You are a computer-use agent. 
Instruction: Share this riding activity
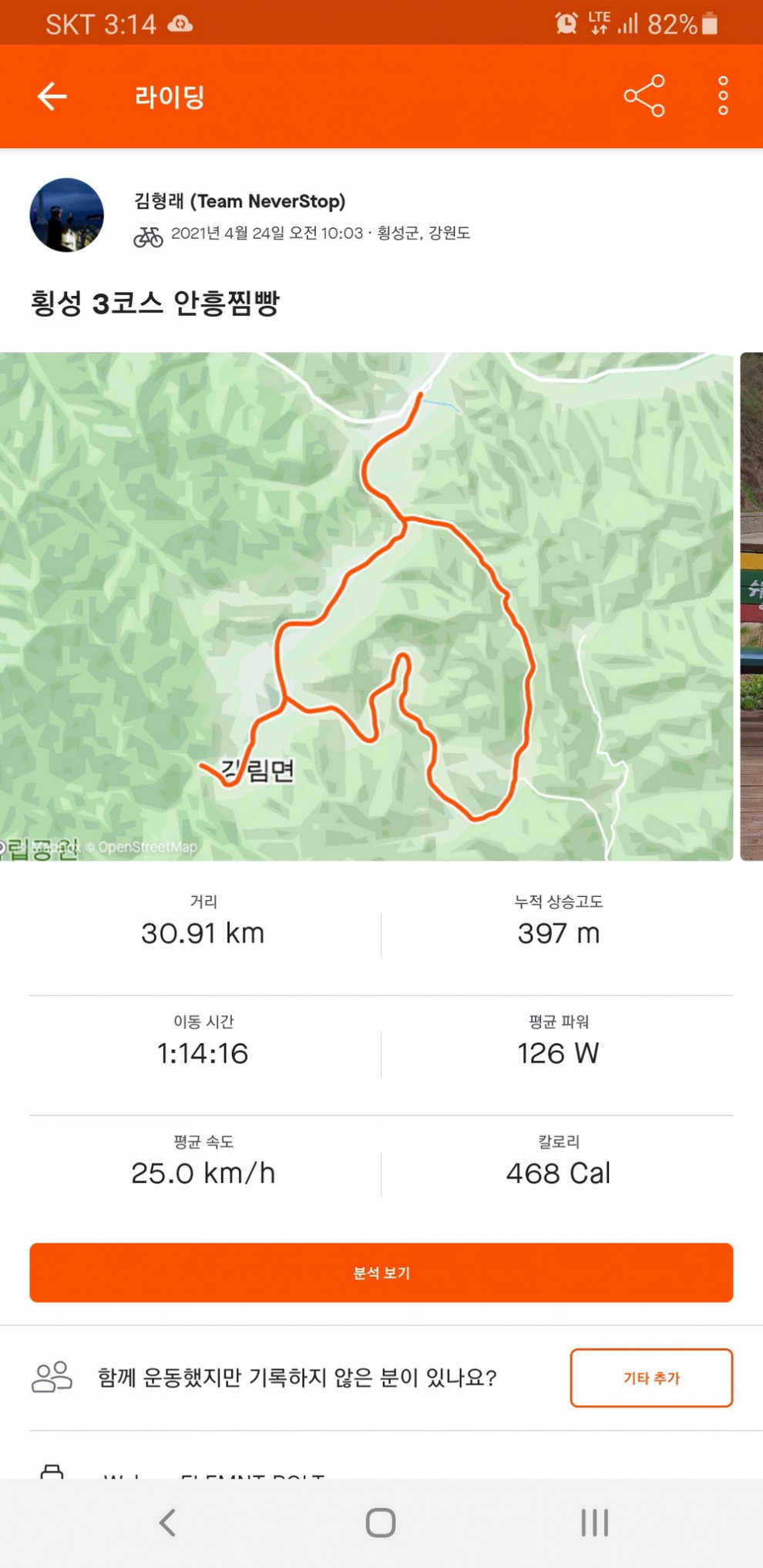pos(644,96)
